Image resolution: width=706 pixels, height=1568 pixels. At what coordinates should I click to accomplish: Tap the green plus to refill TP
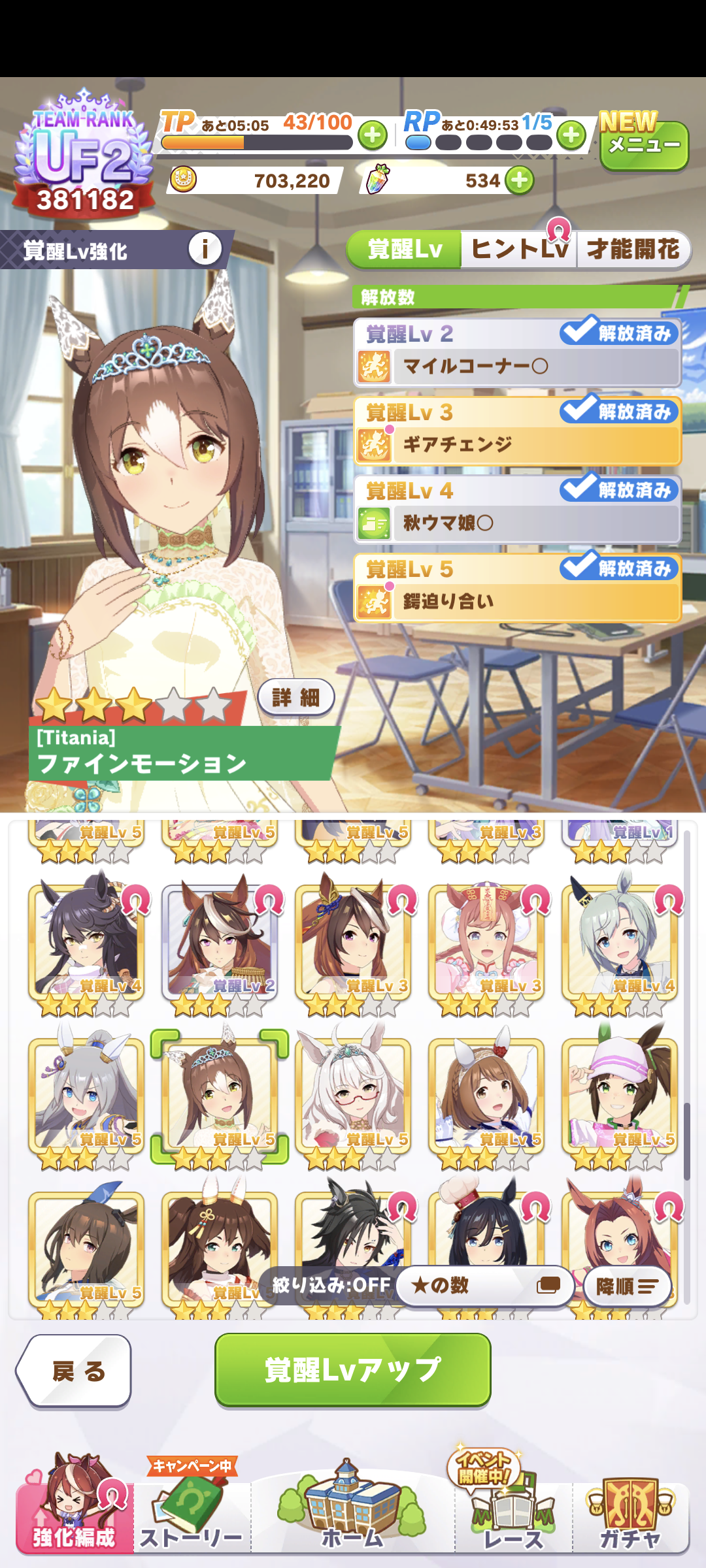click(373, 136)
